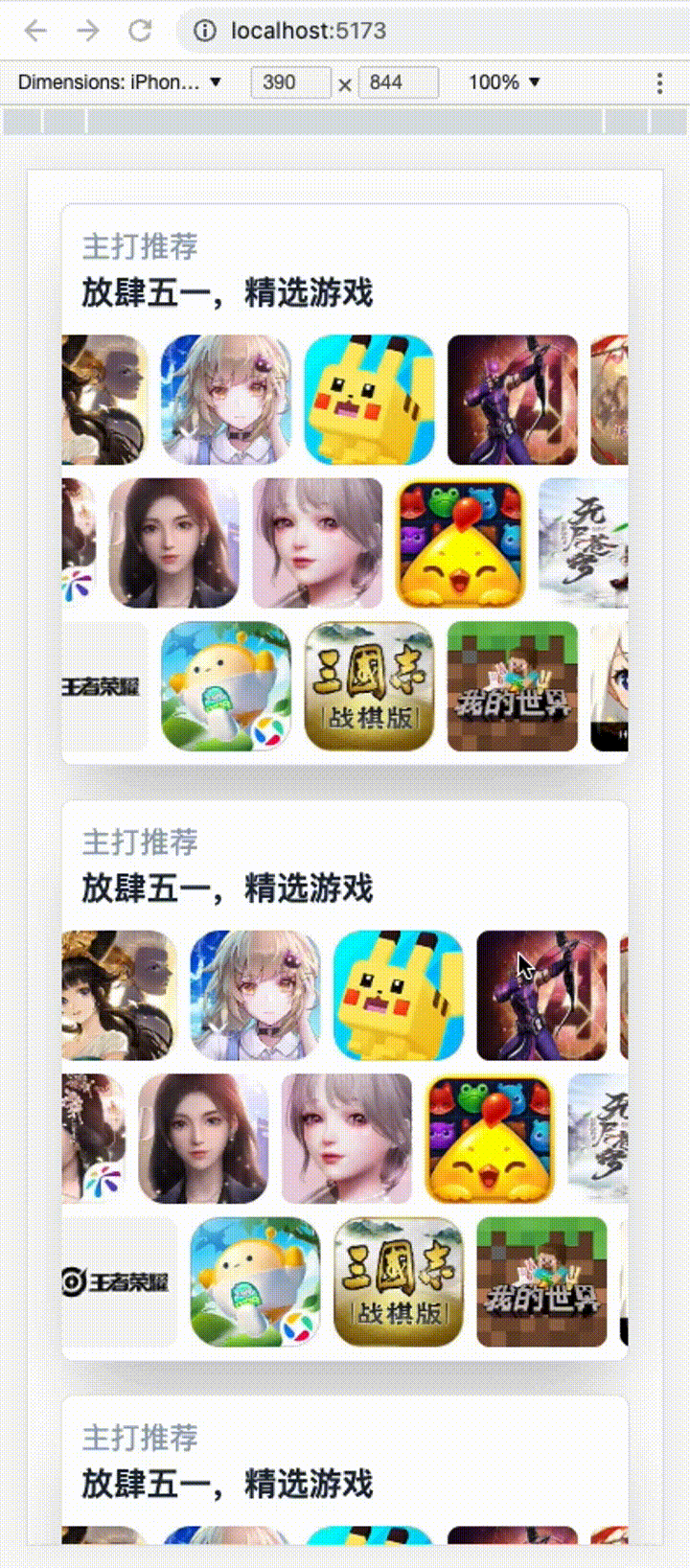
Task: Select the 三国志战棋版 game icon
Action: [x=398, y=1280]
